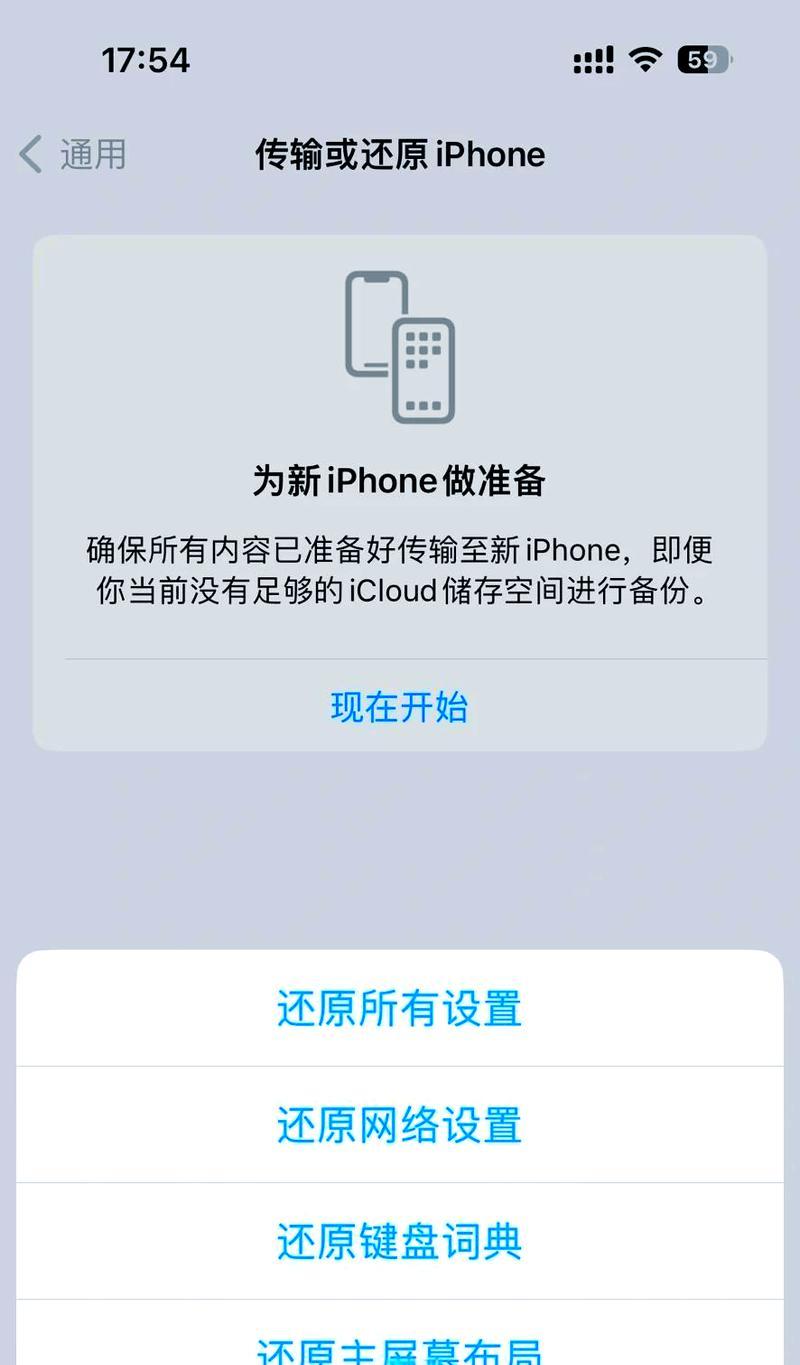Select 还原所有设置
This screenshot has height=1365, width=800.
tap(399, 1008)
